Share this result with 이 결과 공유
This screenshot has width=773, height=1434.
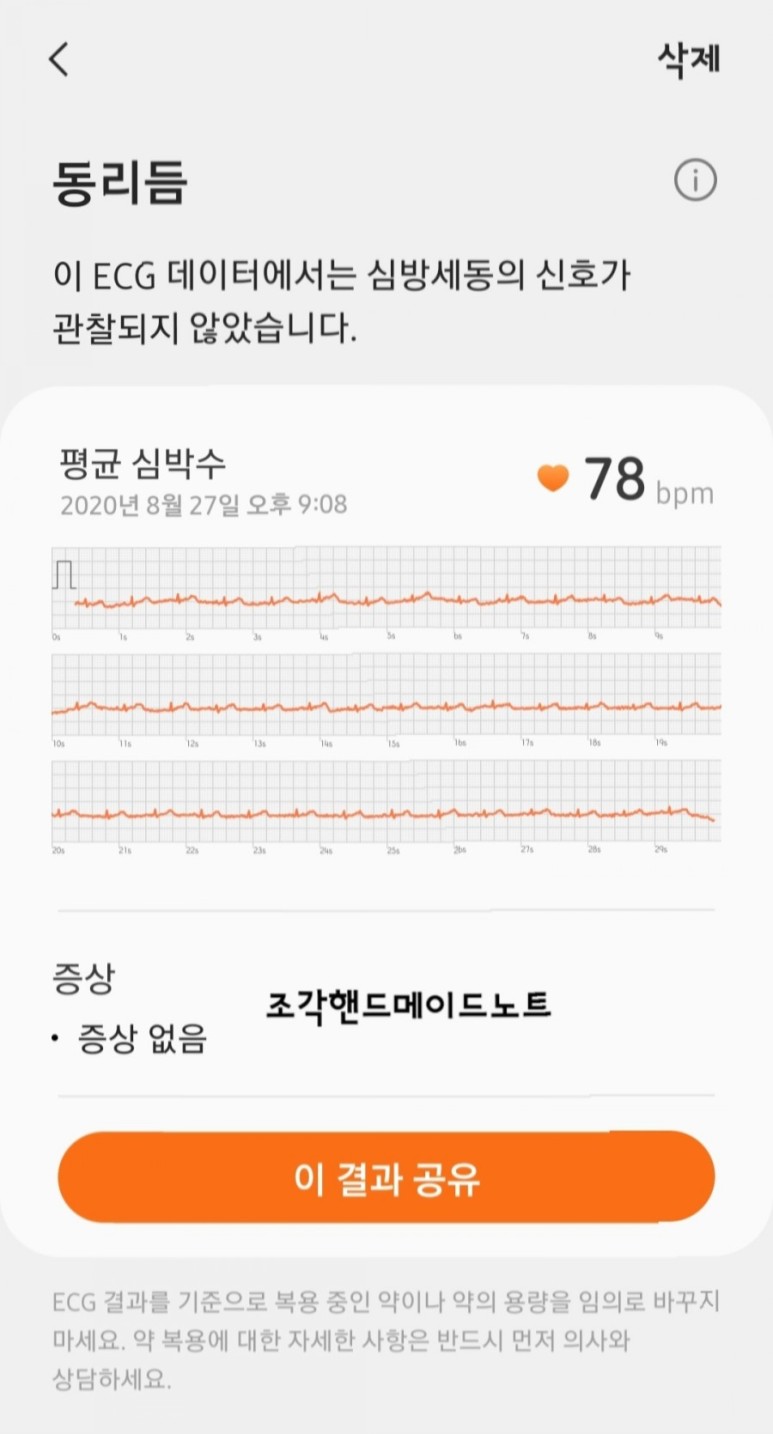[x=387, y=1178]
